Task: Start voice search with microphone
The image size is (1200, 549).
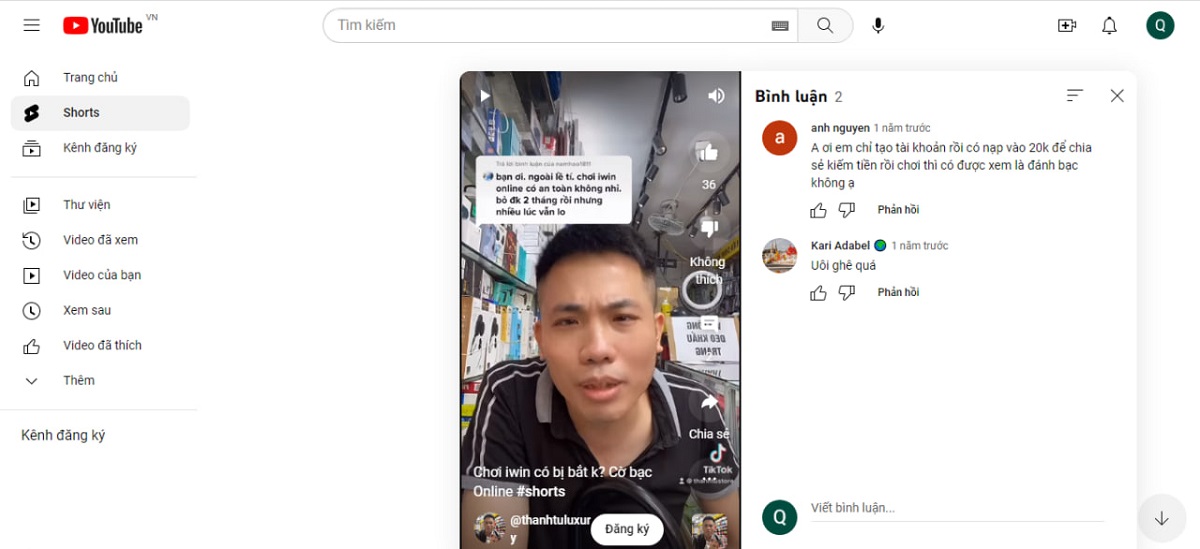Action: point(878,25)
